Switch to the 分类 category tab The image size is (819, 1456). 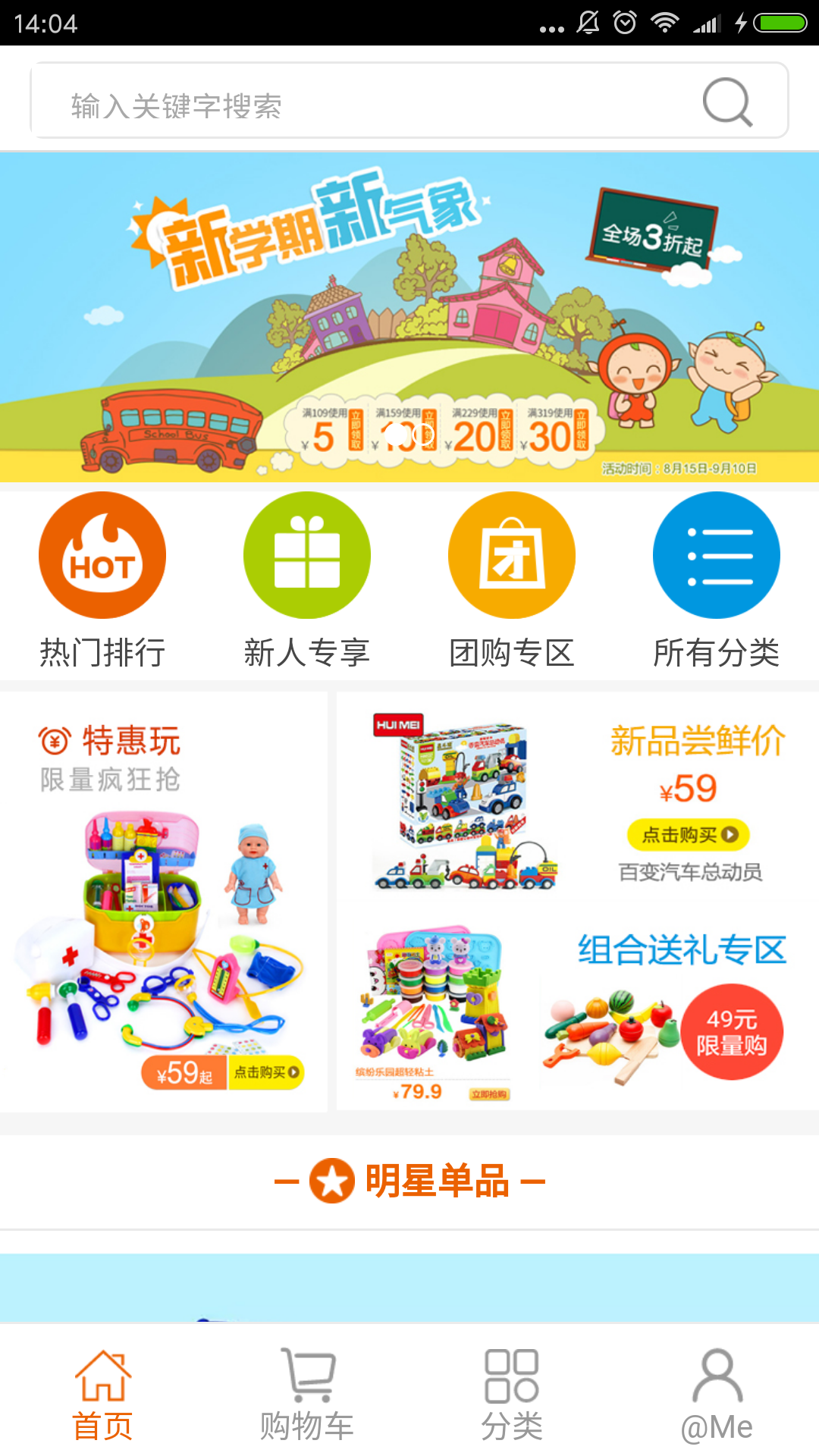coord(512,1394)
